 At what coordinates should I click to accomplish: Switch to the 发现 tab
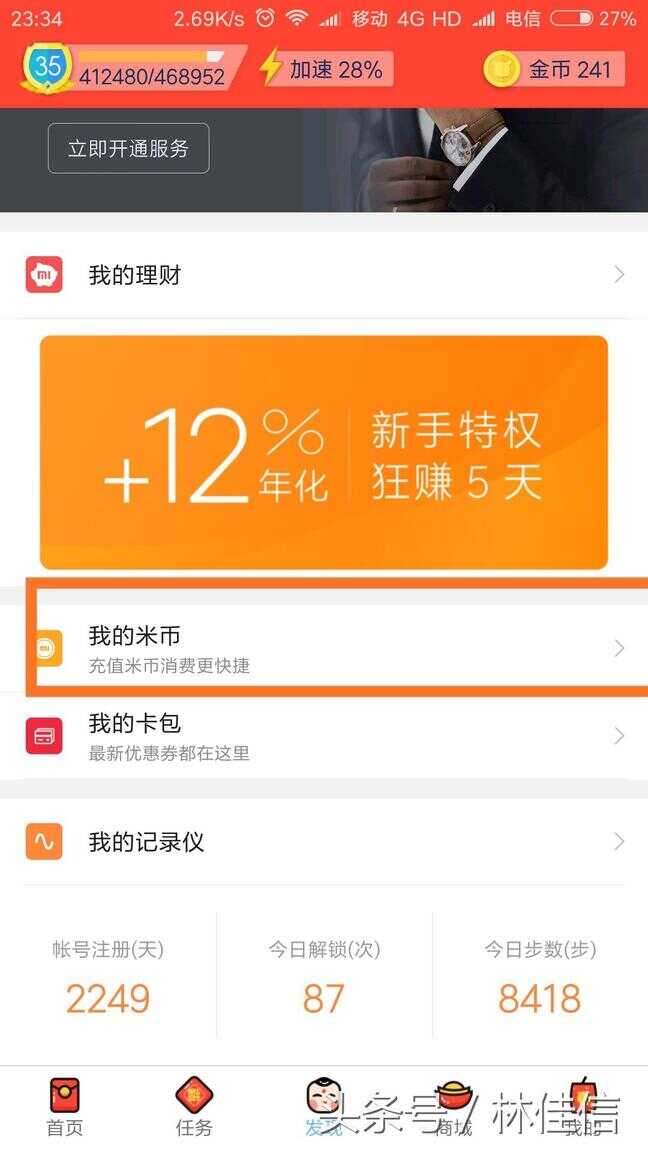coord(323,1108)
